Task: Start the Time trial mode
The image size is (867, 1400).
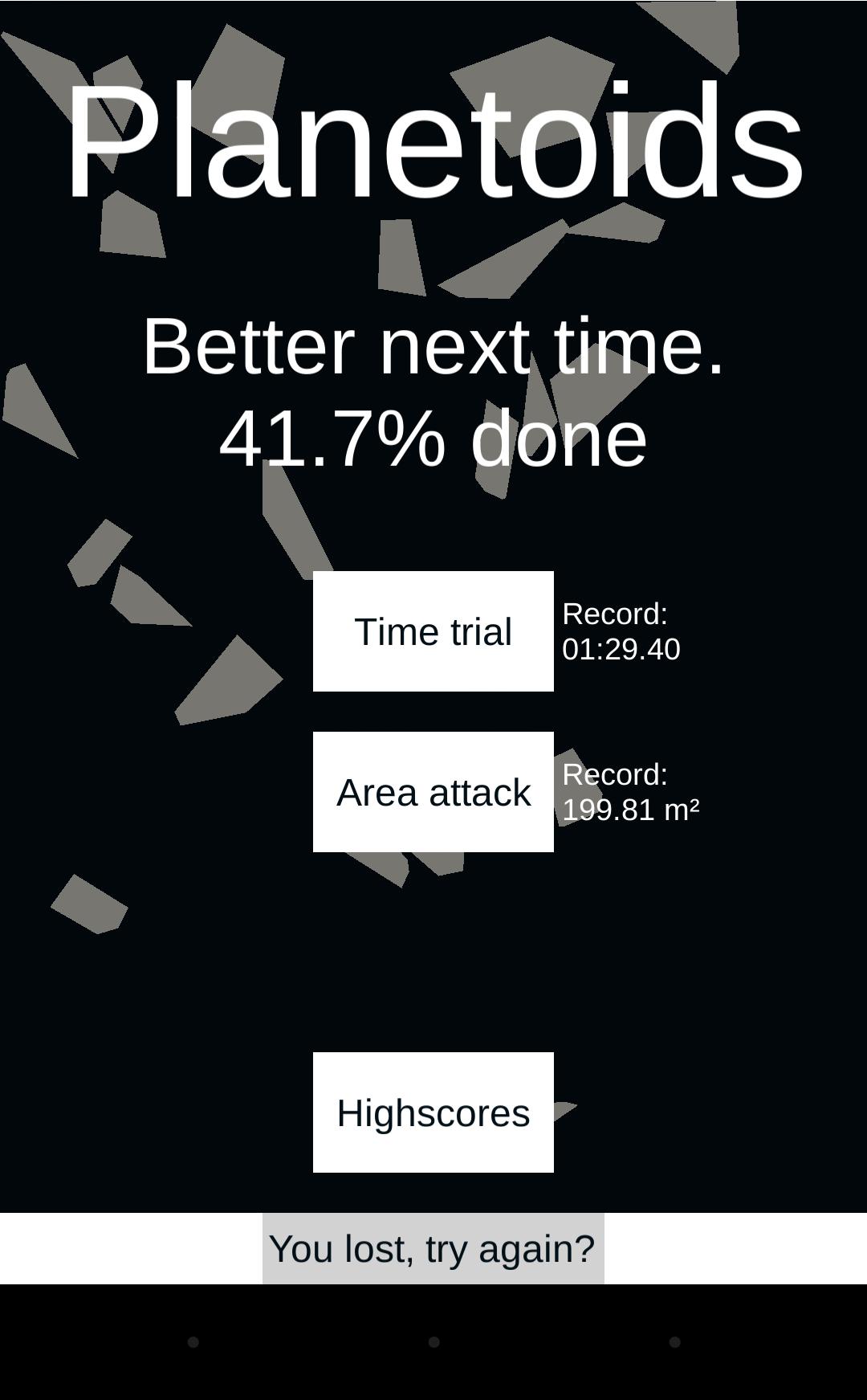Action: point(433,631)
